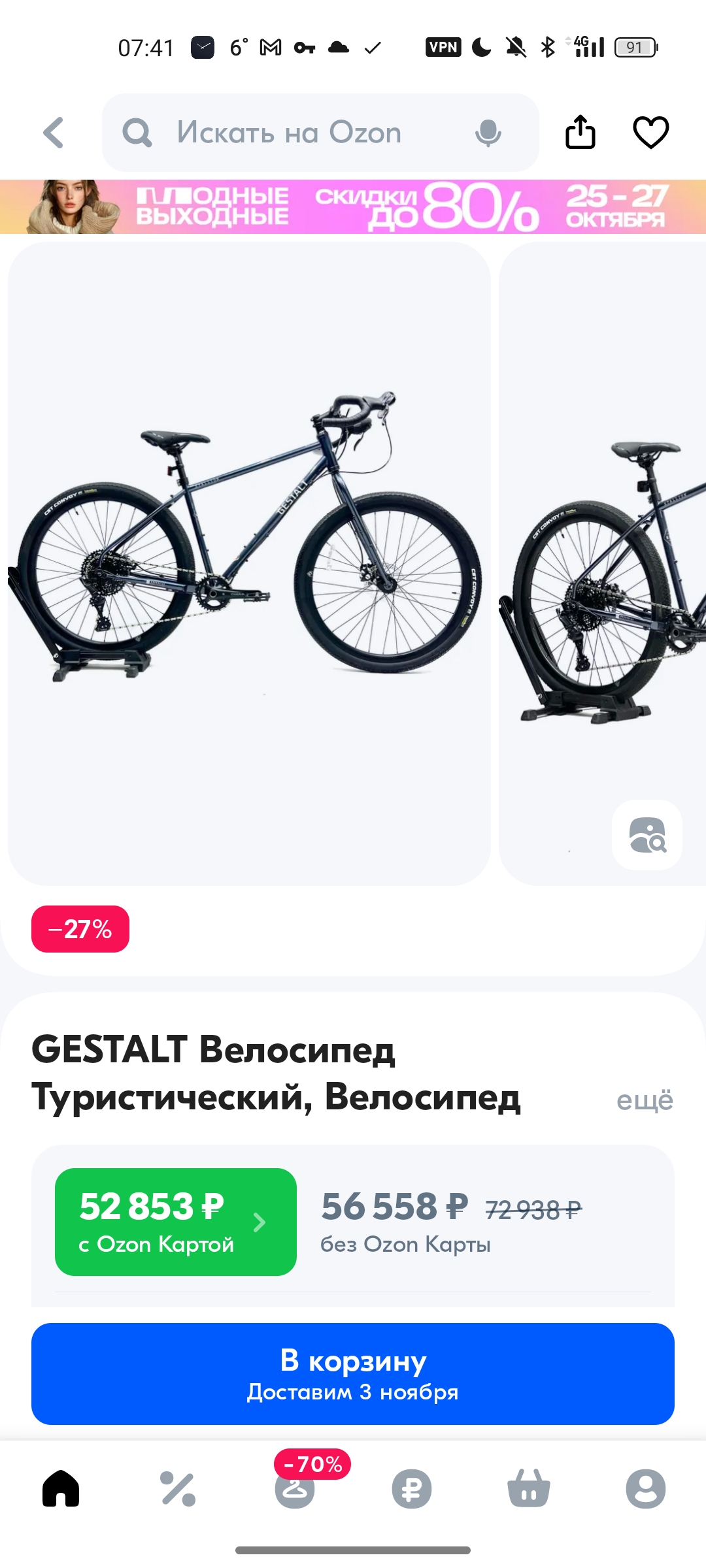Add the bicycle to the cart
This screenshot has width=706, height=1568.
click(x=353, y=1374)
